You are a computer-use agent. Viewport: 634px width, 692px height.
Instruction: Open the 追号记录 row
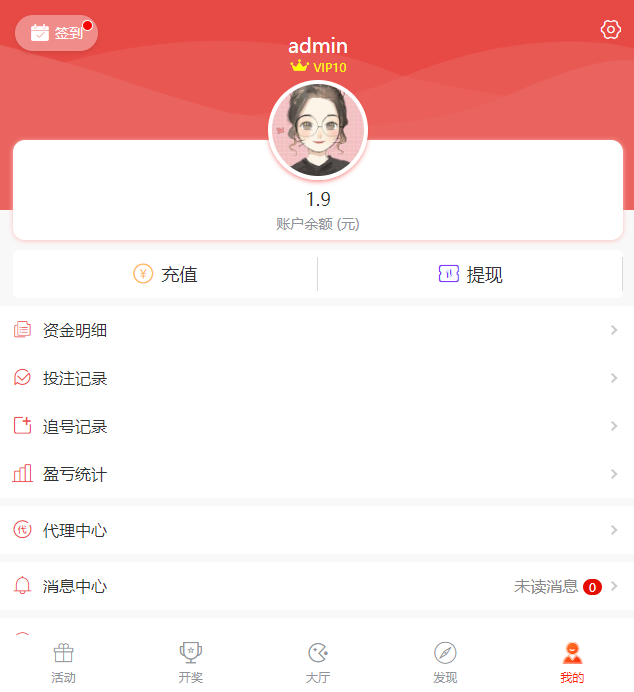pyautogui.click(x=316, y=426)
